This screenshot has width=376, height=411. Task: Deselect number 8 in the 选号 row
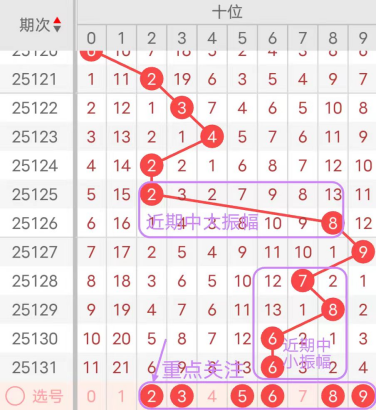click(333, 396)
